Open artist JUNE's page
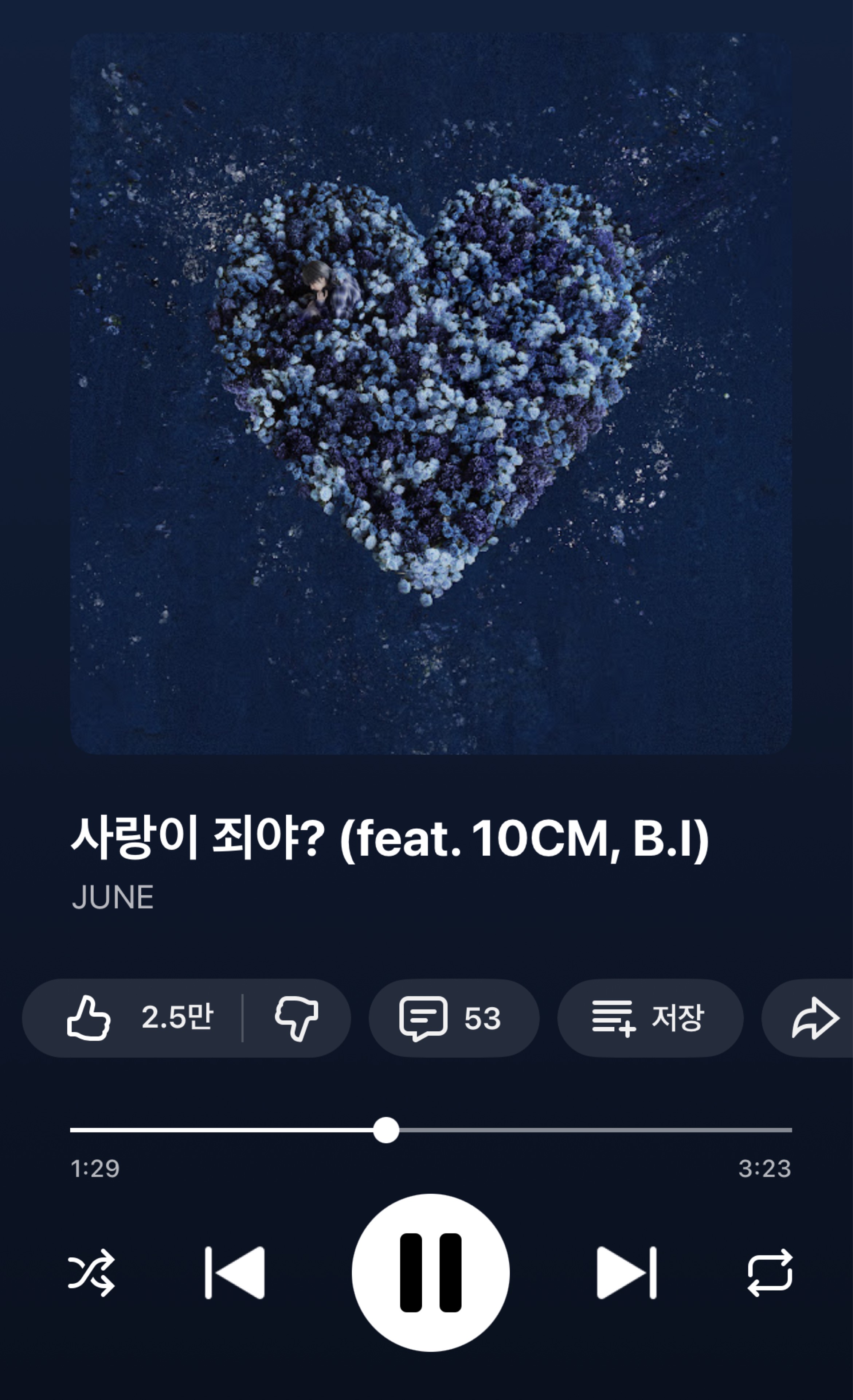Screen dimensions: 853x1400 pyautogui.click(x=113, y=898)
